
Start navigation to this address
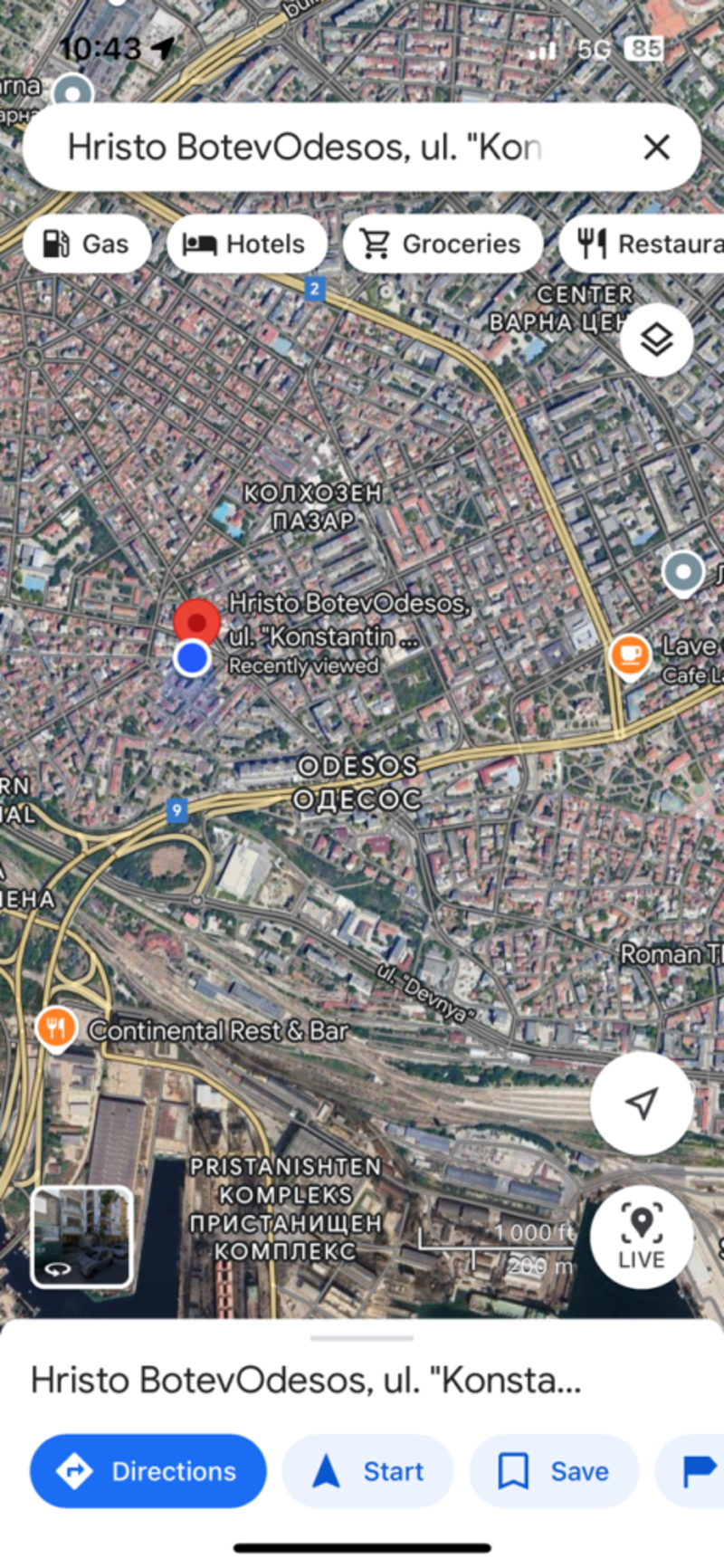[x=368, y=1471]
